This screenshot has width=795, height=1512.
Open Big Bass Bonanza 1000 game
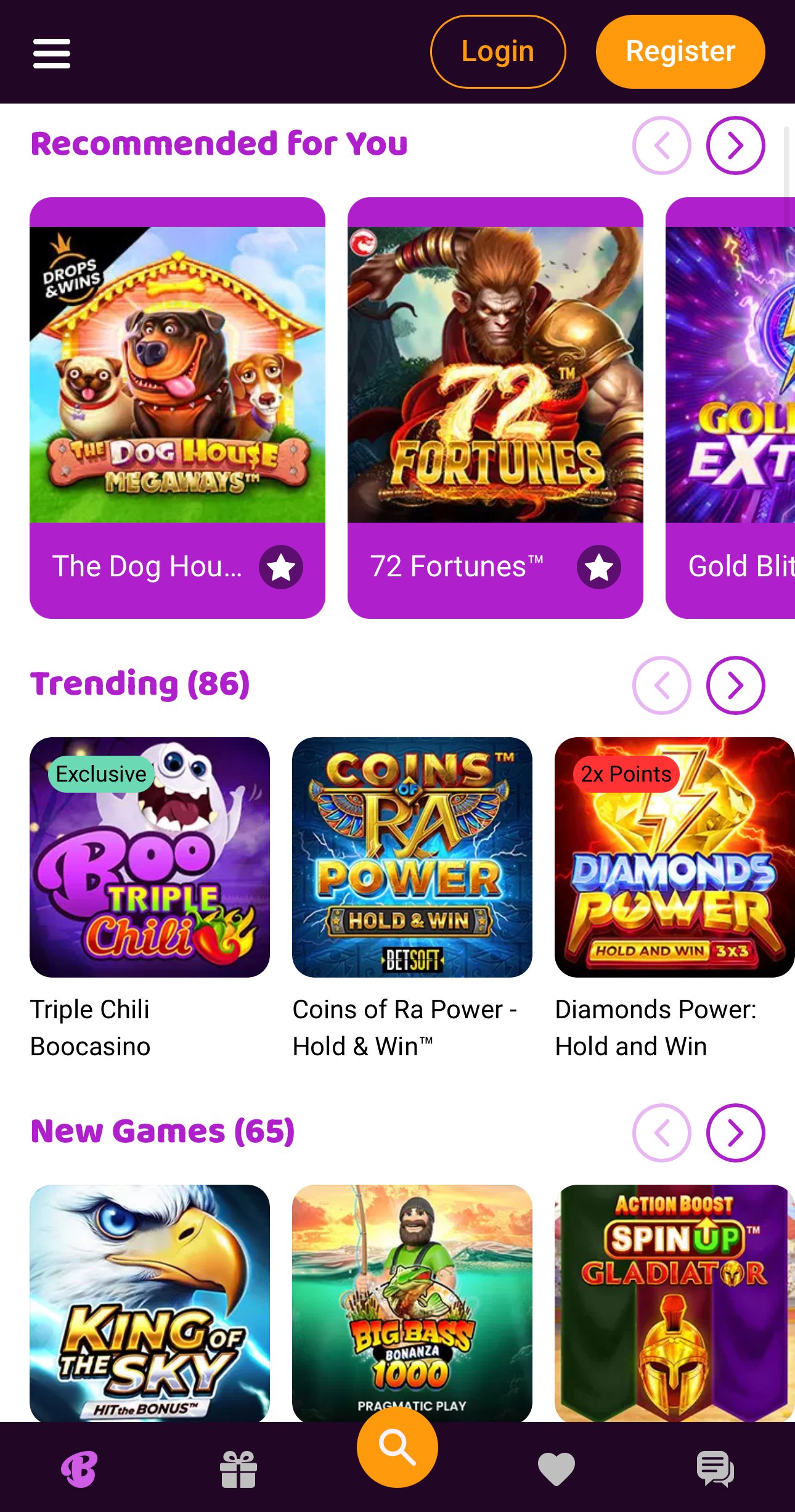(412, 1302)
